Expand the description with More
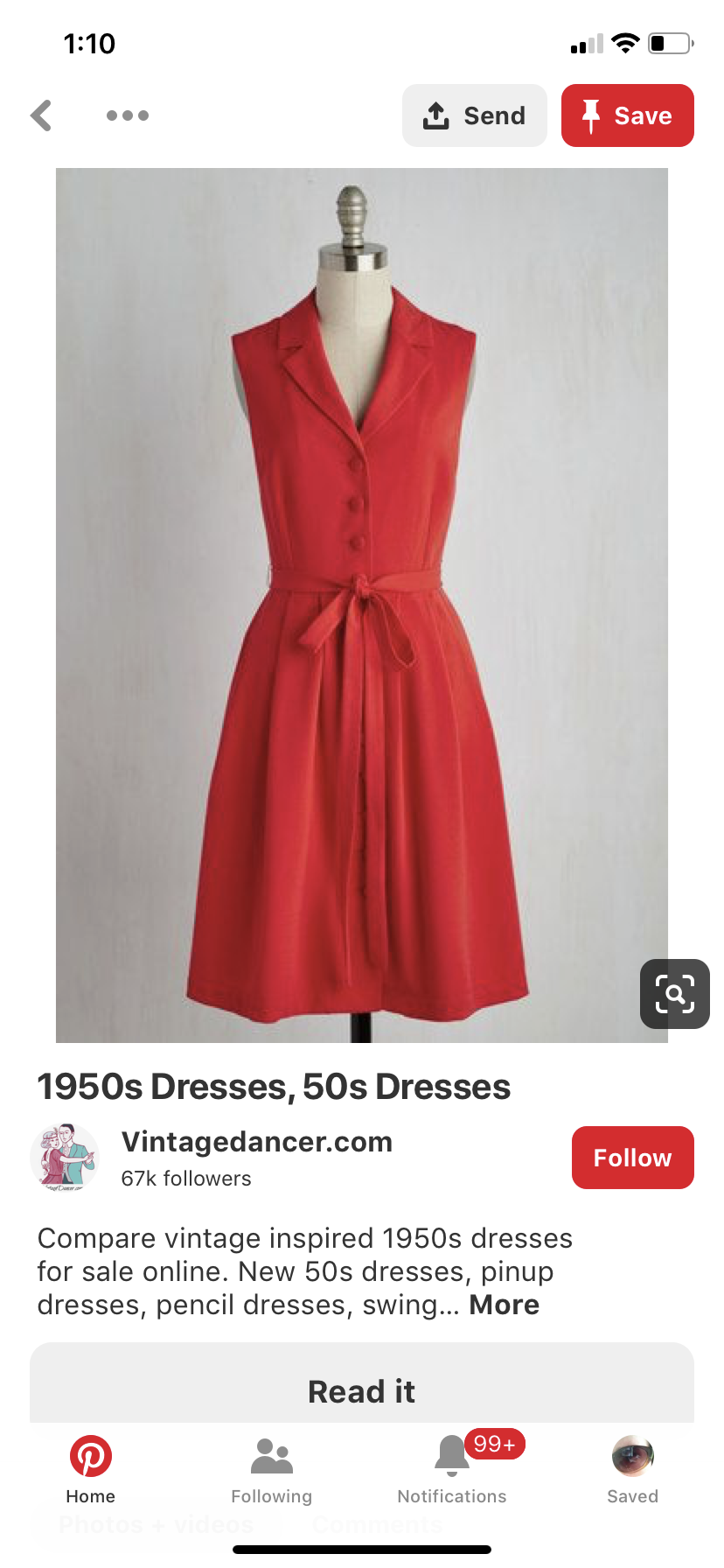This screenshot has width=724, height=1568. 504,1305
